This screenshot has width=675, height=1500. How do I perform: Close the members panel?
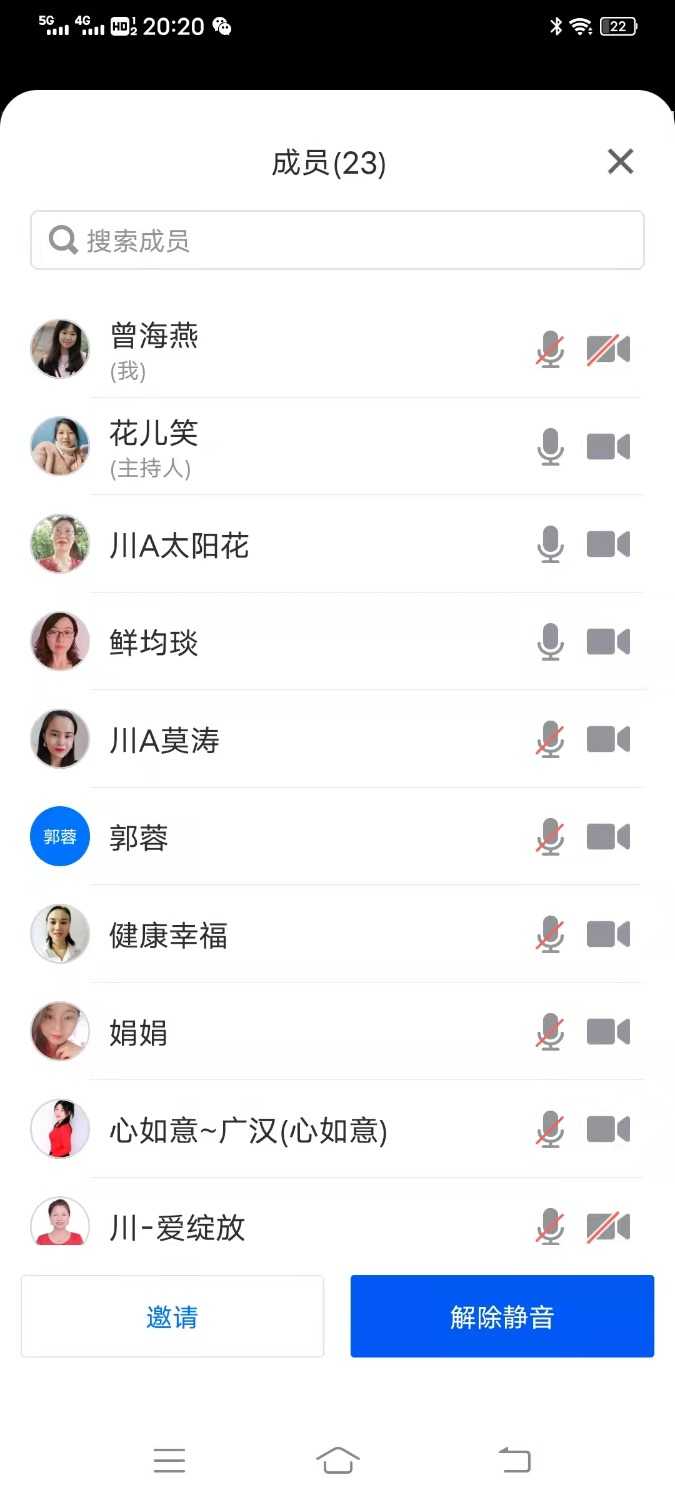pos(620,161)
